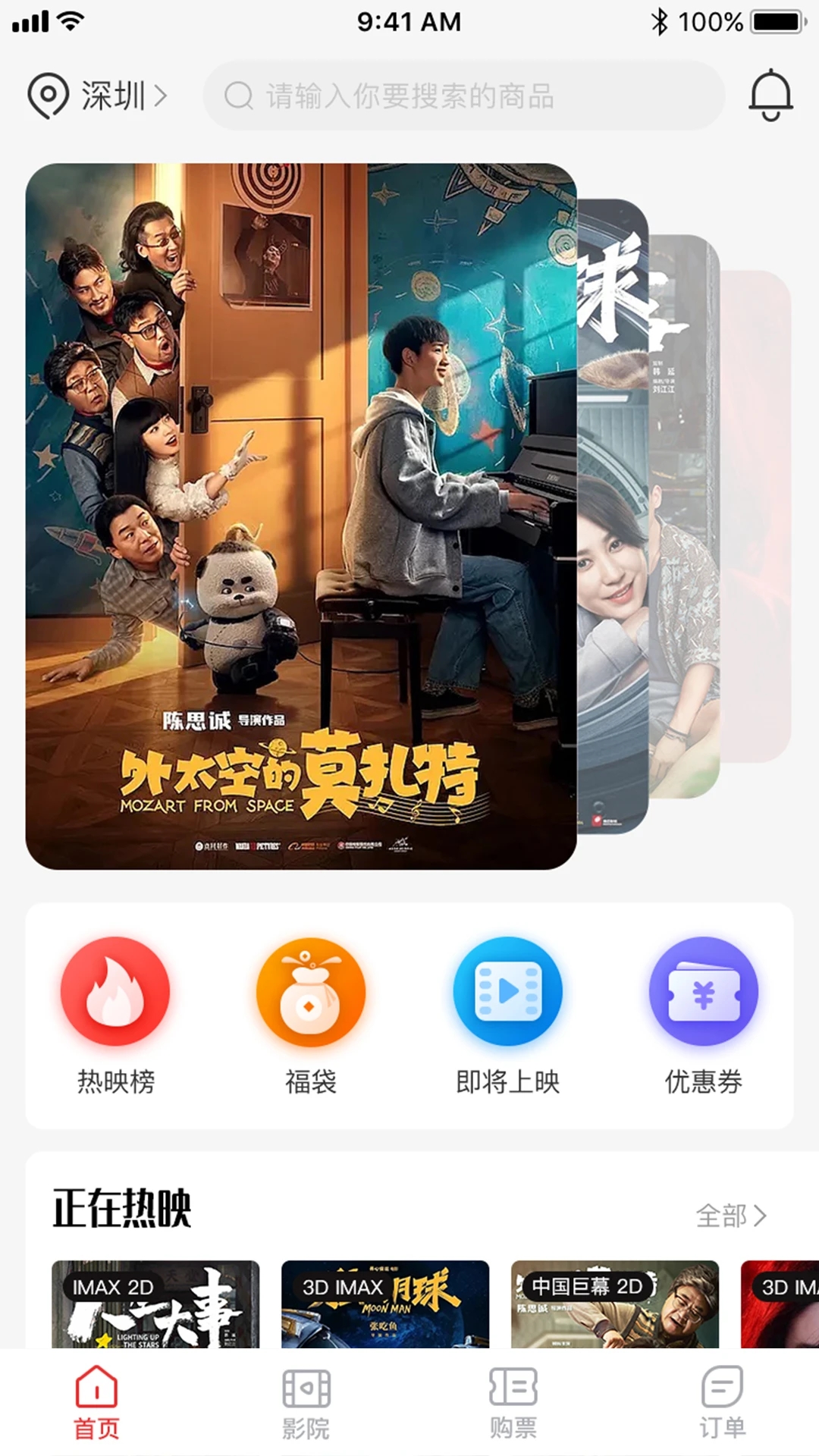Open the notifications bell

770,96
